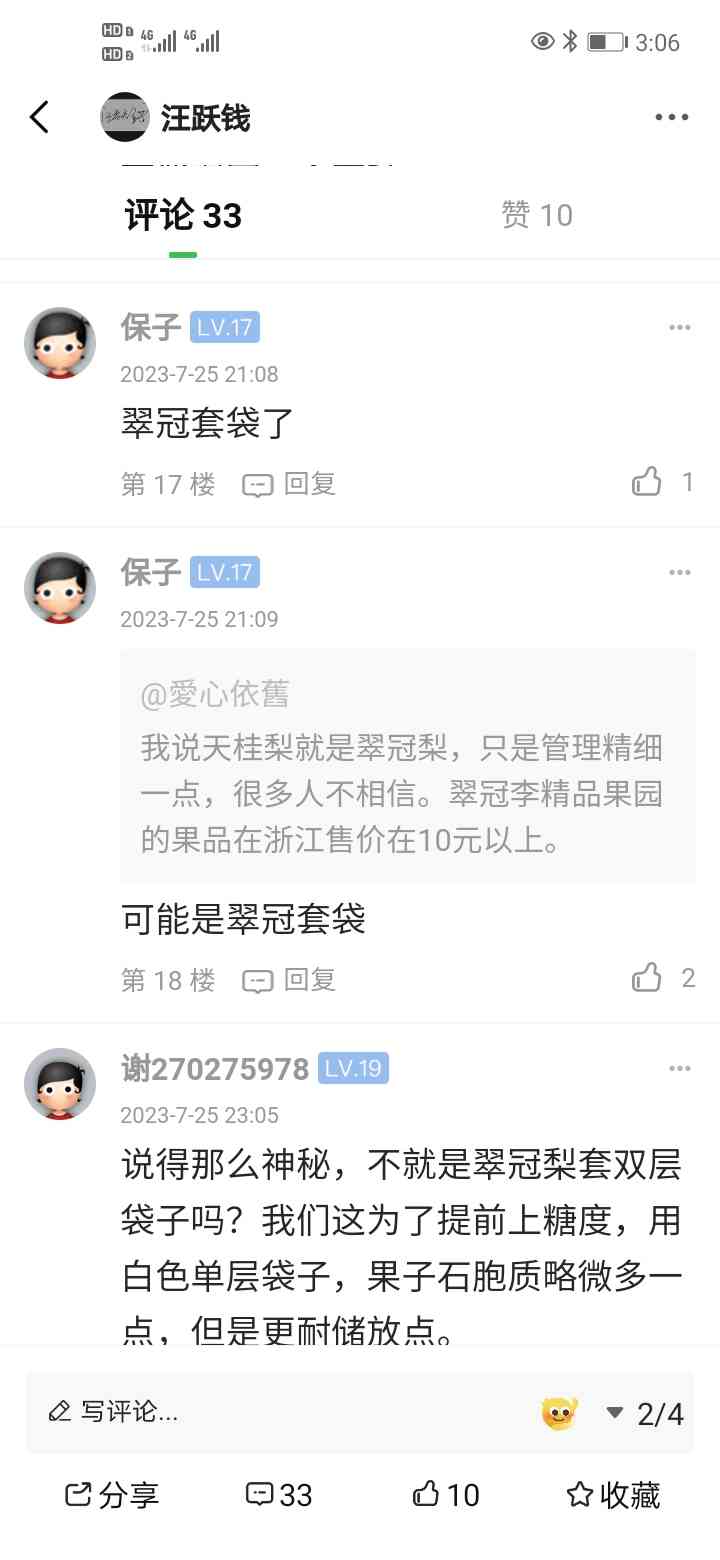Like the post with 10 likes
720x1560 pixels.
(446, 1495)
